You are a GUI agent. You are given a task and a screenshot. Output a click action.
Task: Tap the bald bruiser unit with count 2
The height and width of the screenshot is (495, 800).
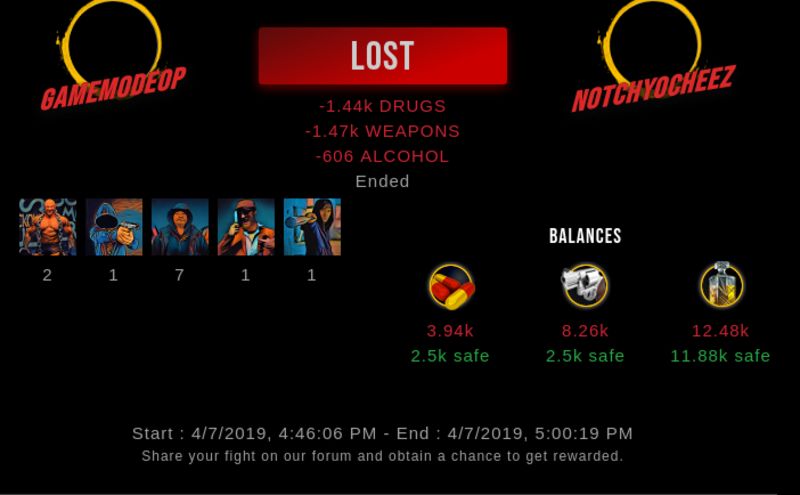(x=47, y=227)
